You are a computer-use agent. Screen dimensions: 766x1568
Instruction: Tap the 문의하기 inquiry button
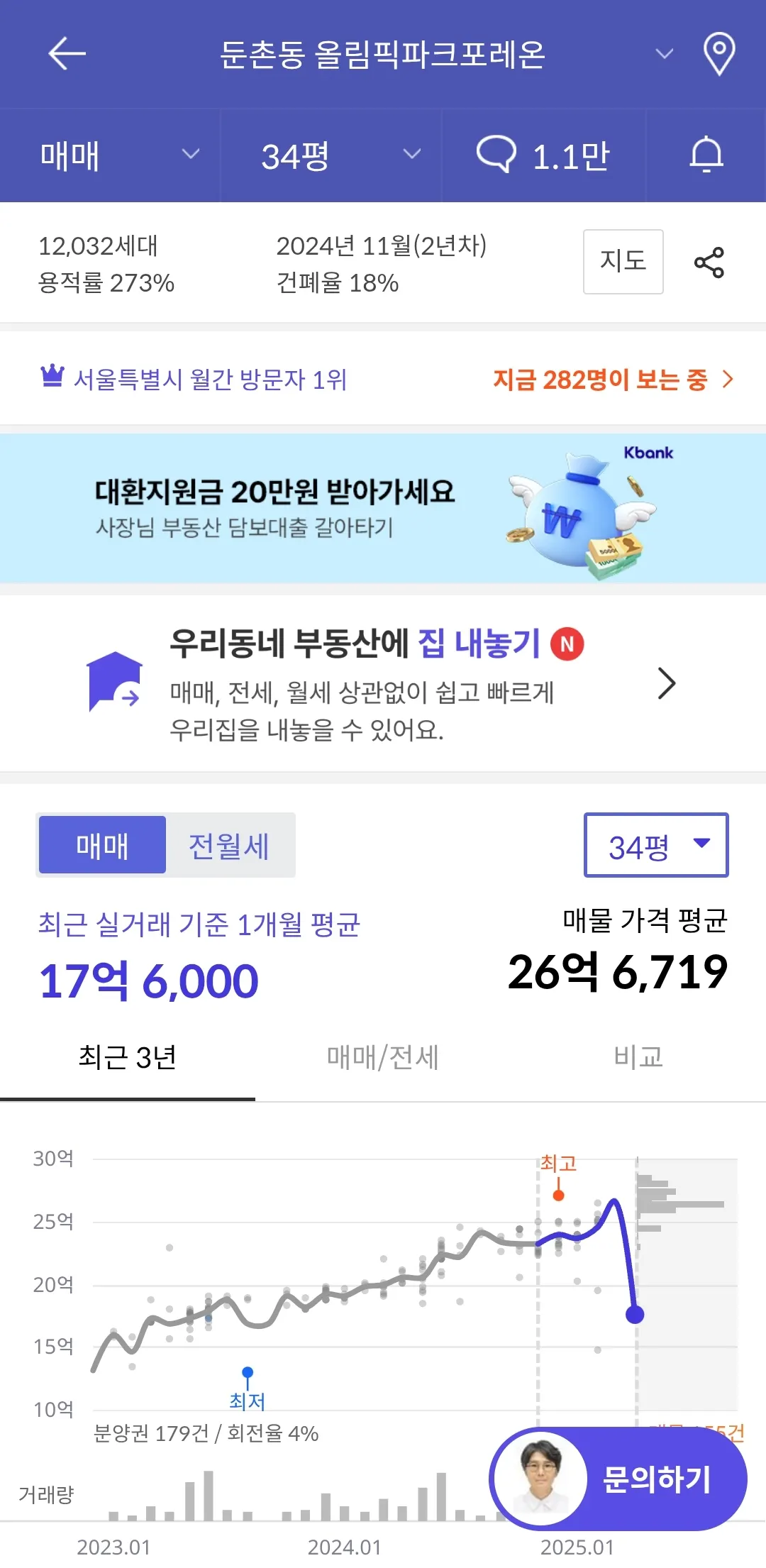618,1479
